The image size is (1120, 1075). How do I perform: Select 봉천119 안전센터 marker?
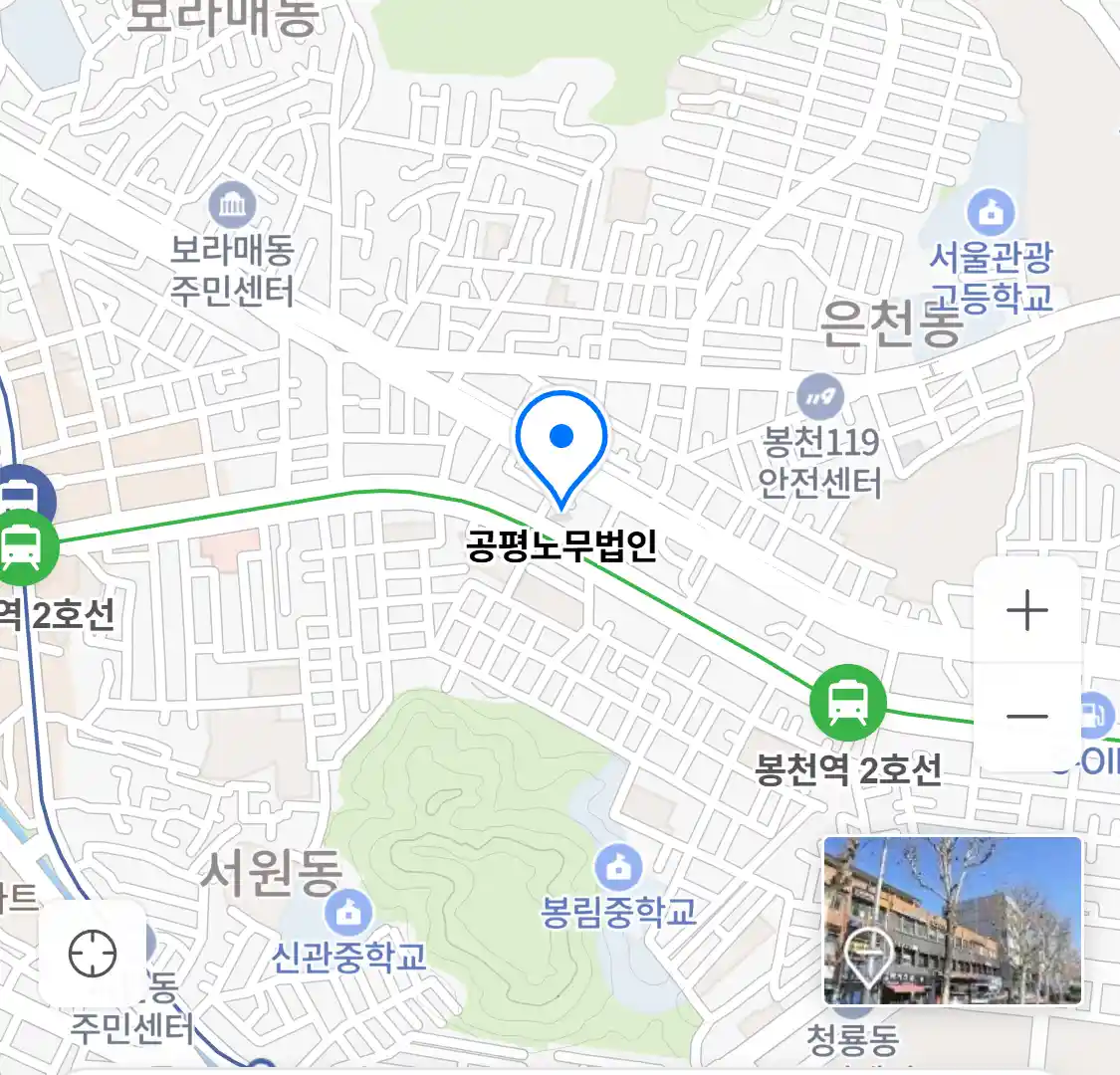pyautogui.click(x=820, y=398)
